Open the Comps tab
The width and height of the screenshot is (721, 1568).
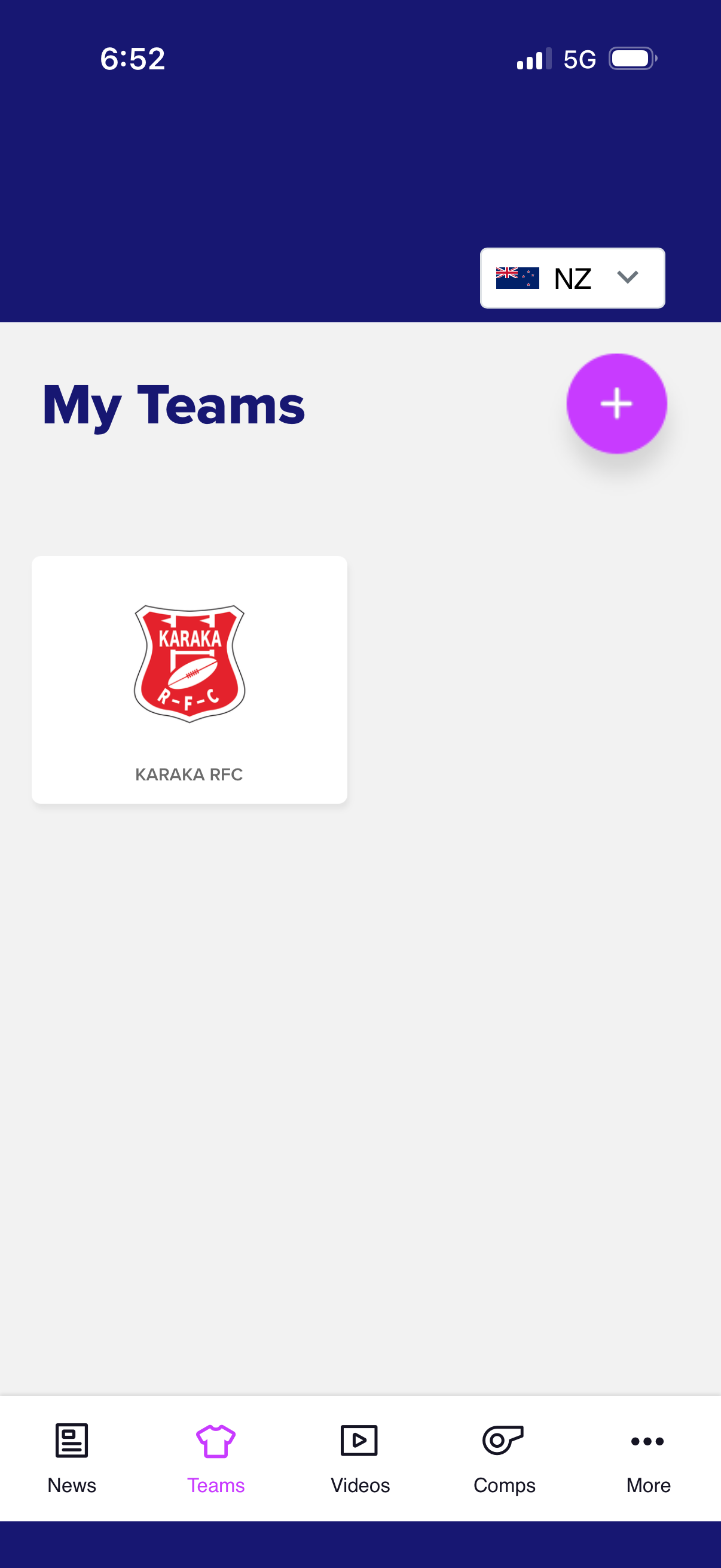tap(505, 1459)
